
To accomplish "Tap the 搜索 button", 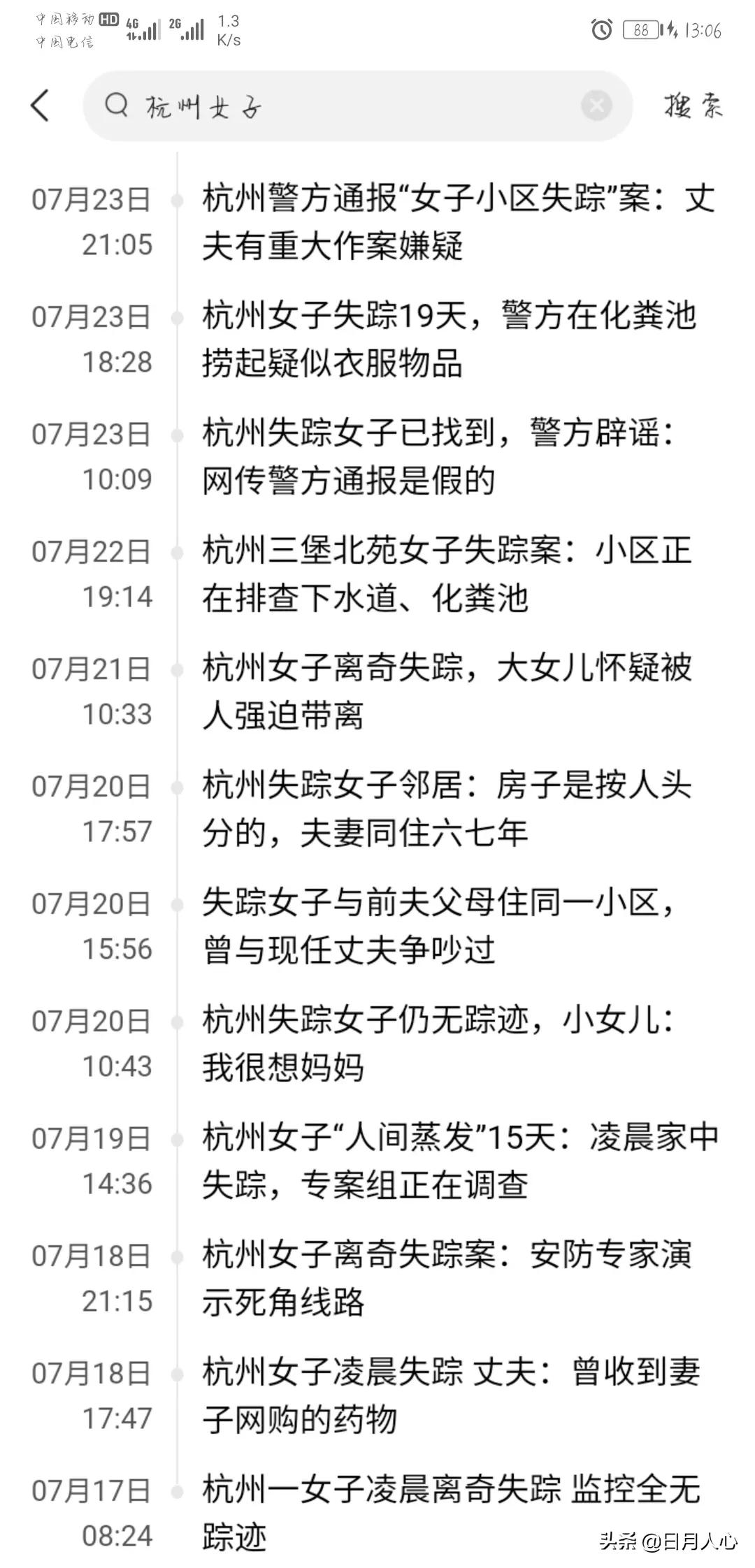I will click(693, 106).
